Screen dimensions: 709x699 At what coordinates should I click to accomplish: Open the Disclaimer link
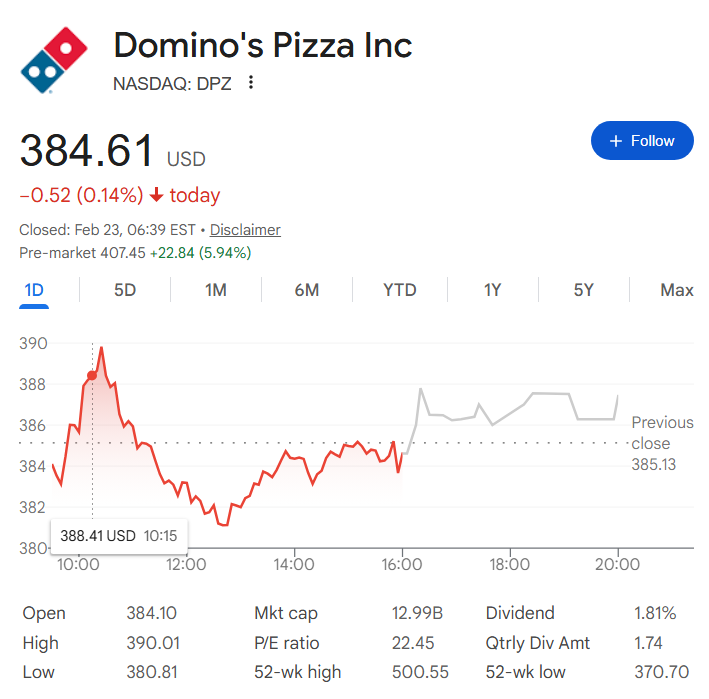click(x=245, y=230)
